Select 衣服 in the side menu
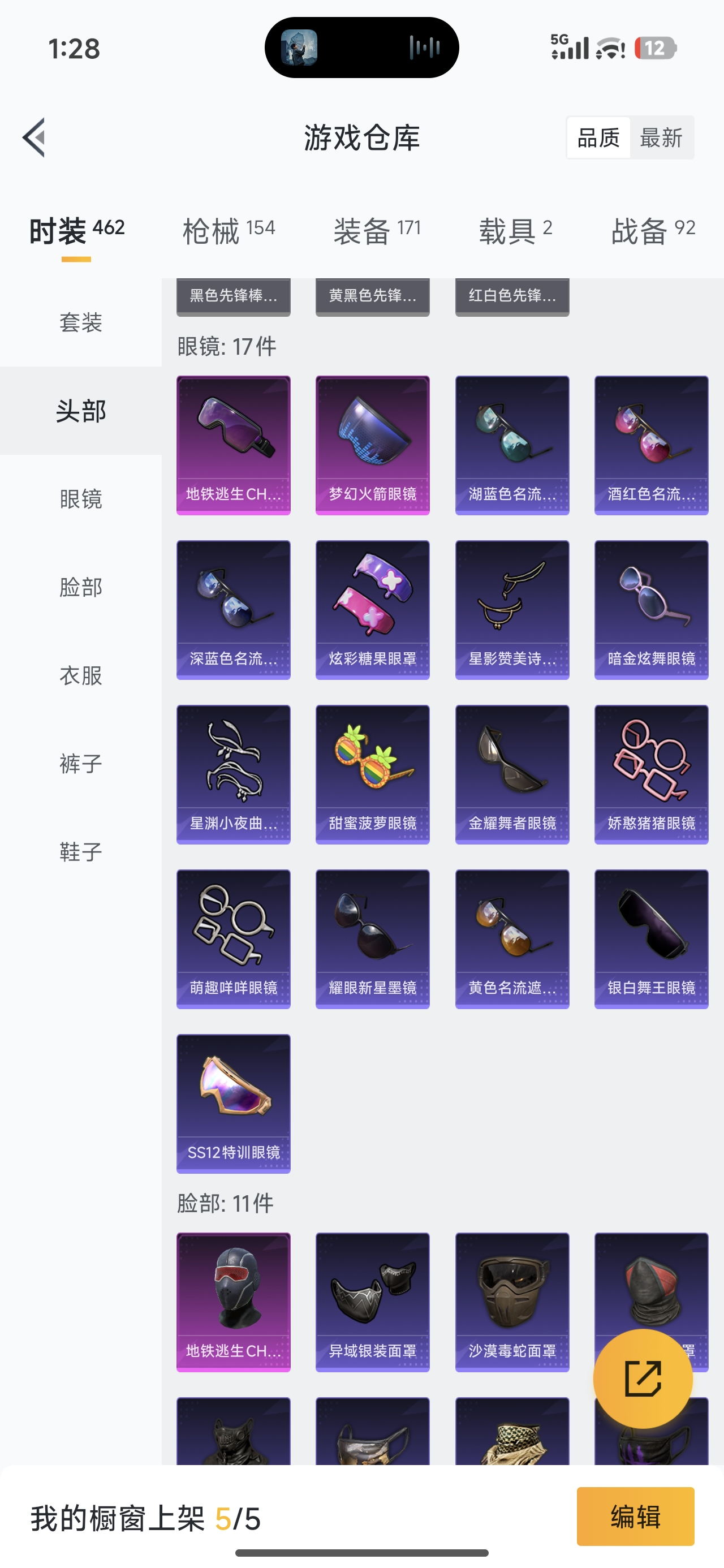Screen dimensions: 724x1568 tap(80, 675)
